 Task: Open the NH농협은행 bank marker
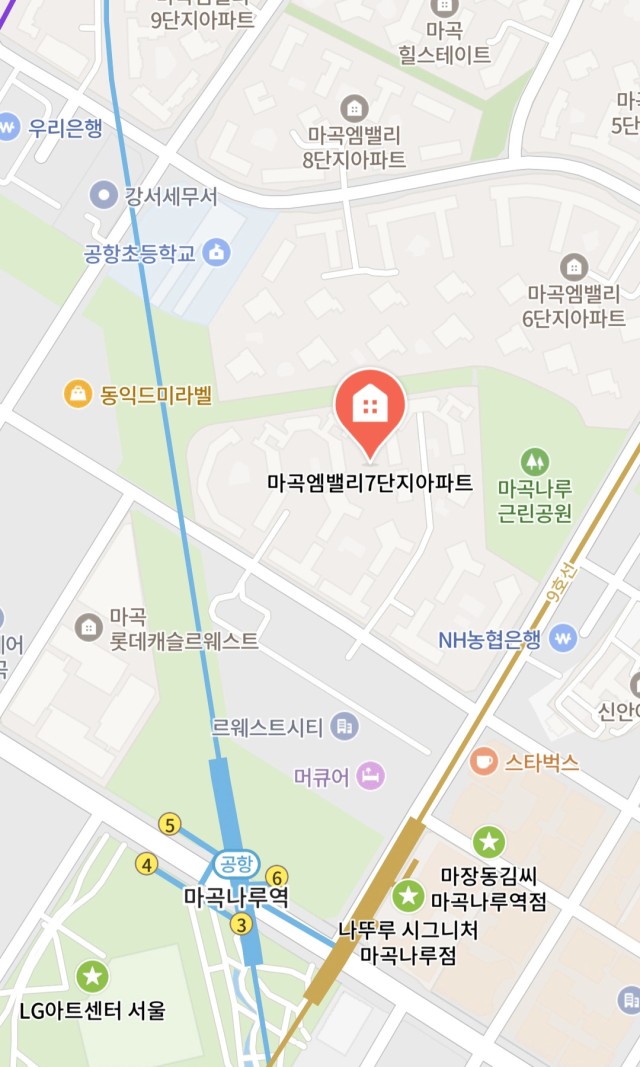[562, 639]
